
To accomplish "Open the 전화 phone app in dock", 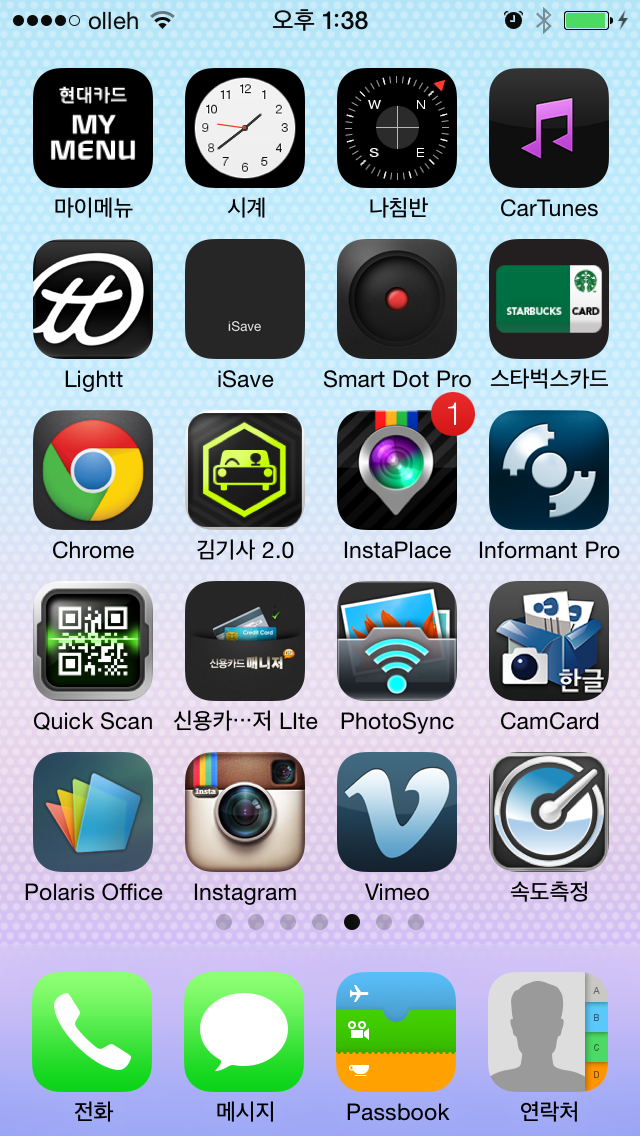I will tap(92, 1032).
